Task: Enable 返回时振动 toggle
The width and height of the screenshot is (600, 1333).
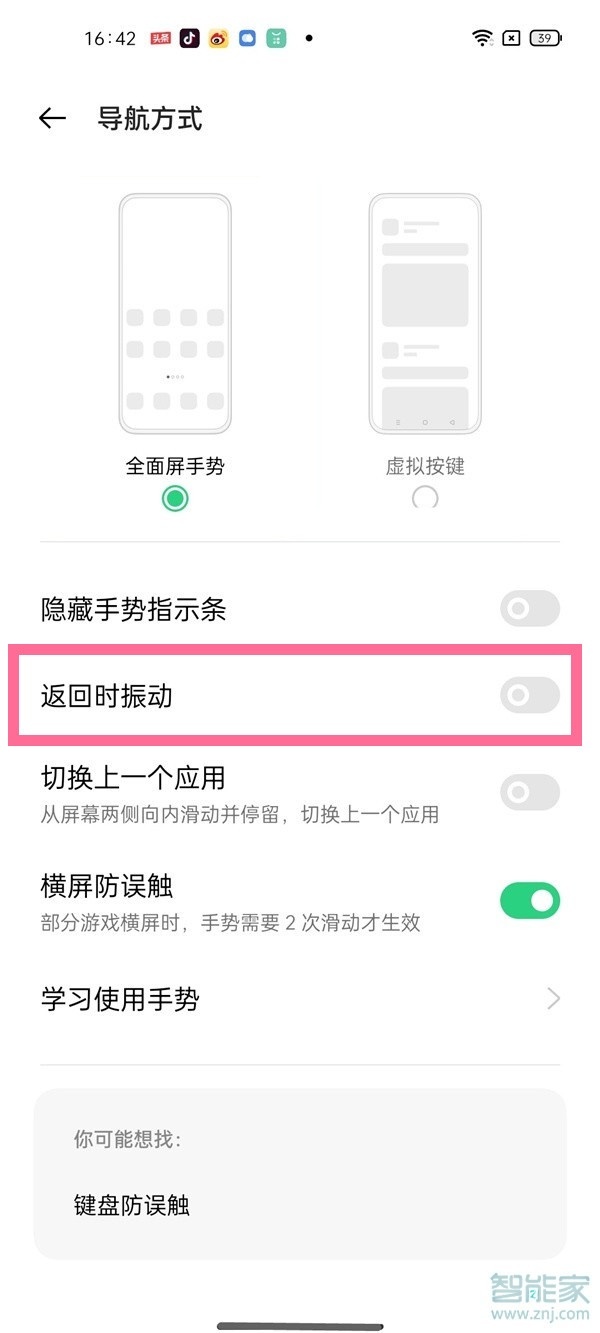Action: point(529,696)
